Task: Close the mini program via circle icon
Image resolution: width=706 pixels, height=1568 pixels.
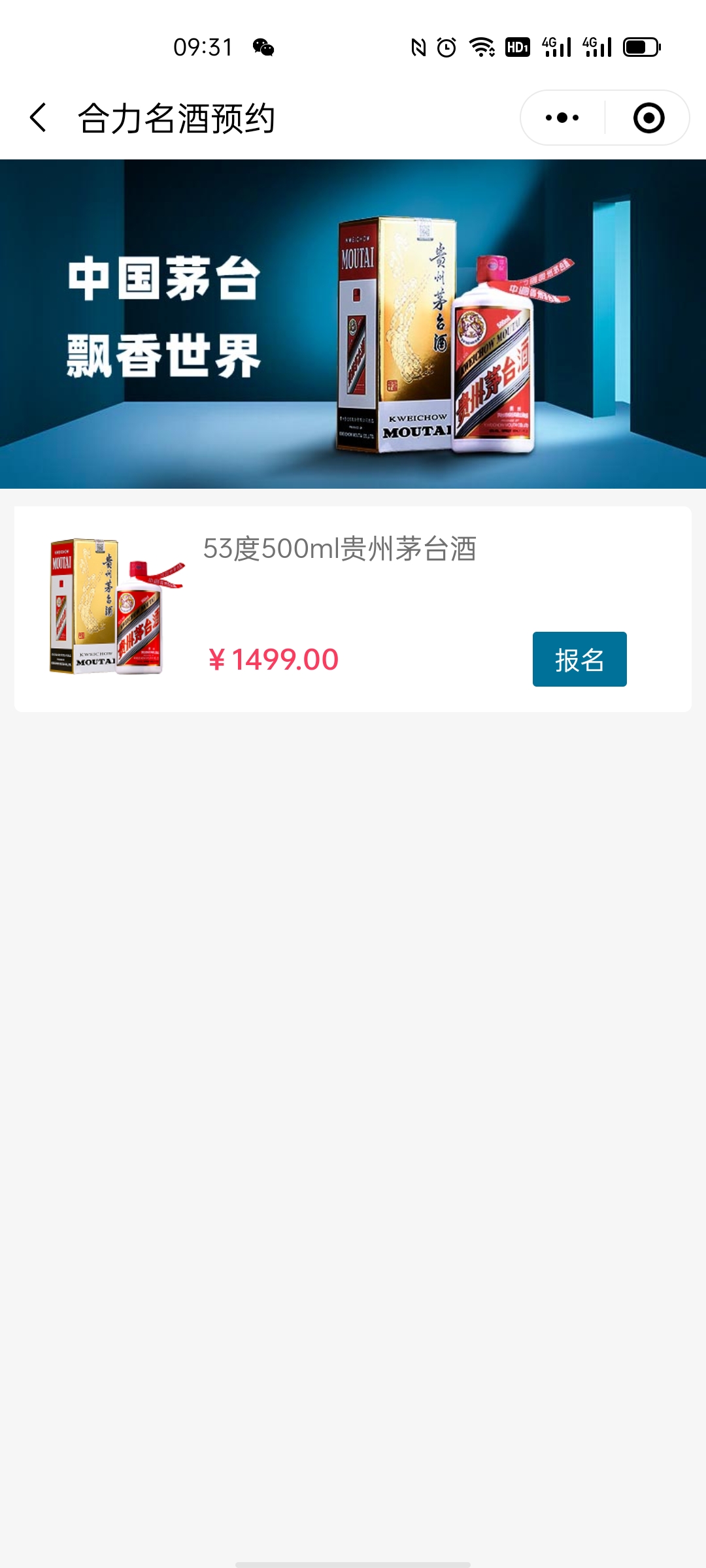Action: [648, 118]
